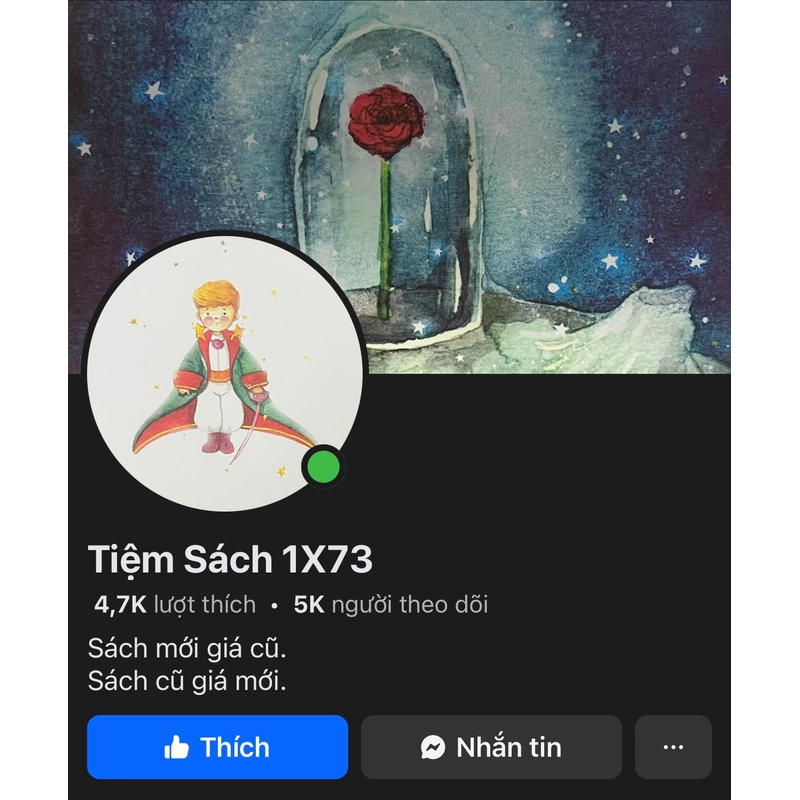View the 4,7K lượt thích count
This screenshot has height=800, width=800.
pos(174,605)
